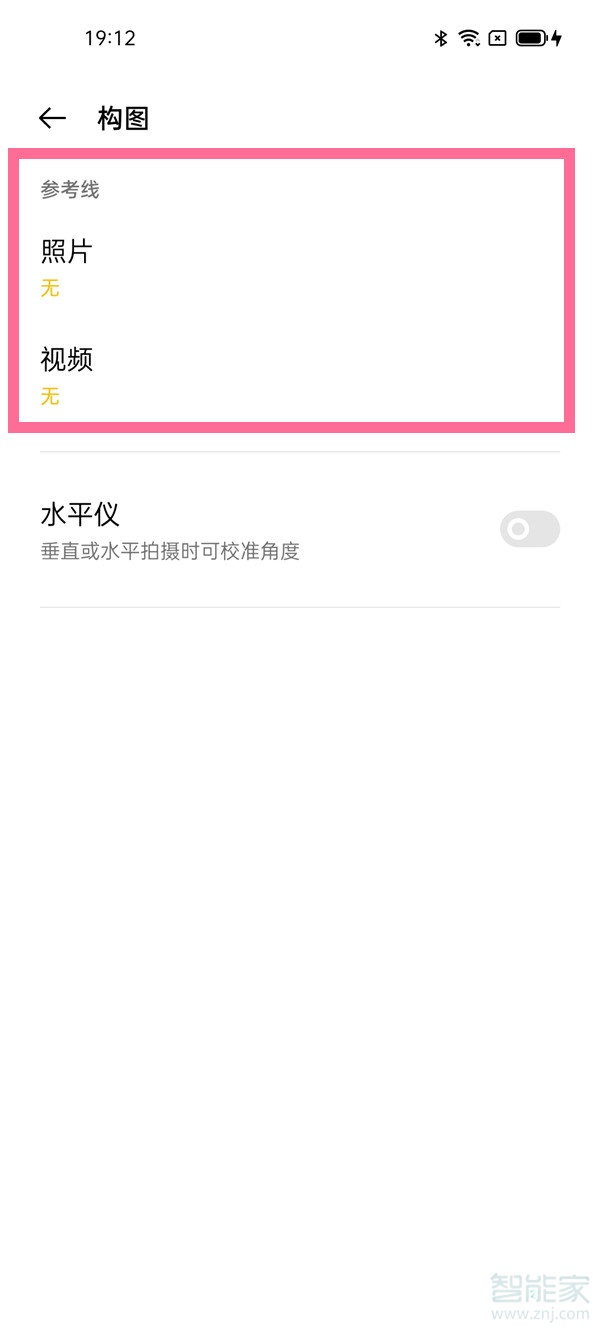
Task: Enable the 水平仪 switch
Action: (x=529, y=529)
